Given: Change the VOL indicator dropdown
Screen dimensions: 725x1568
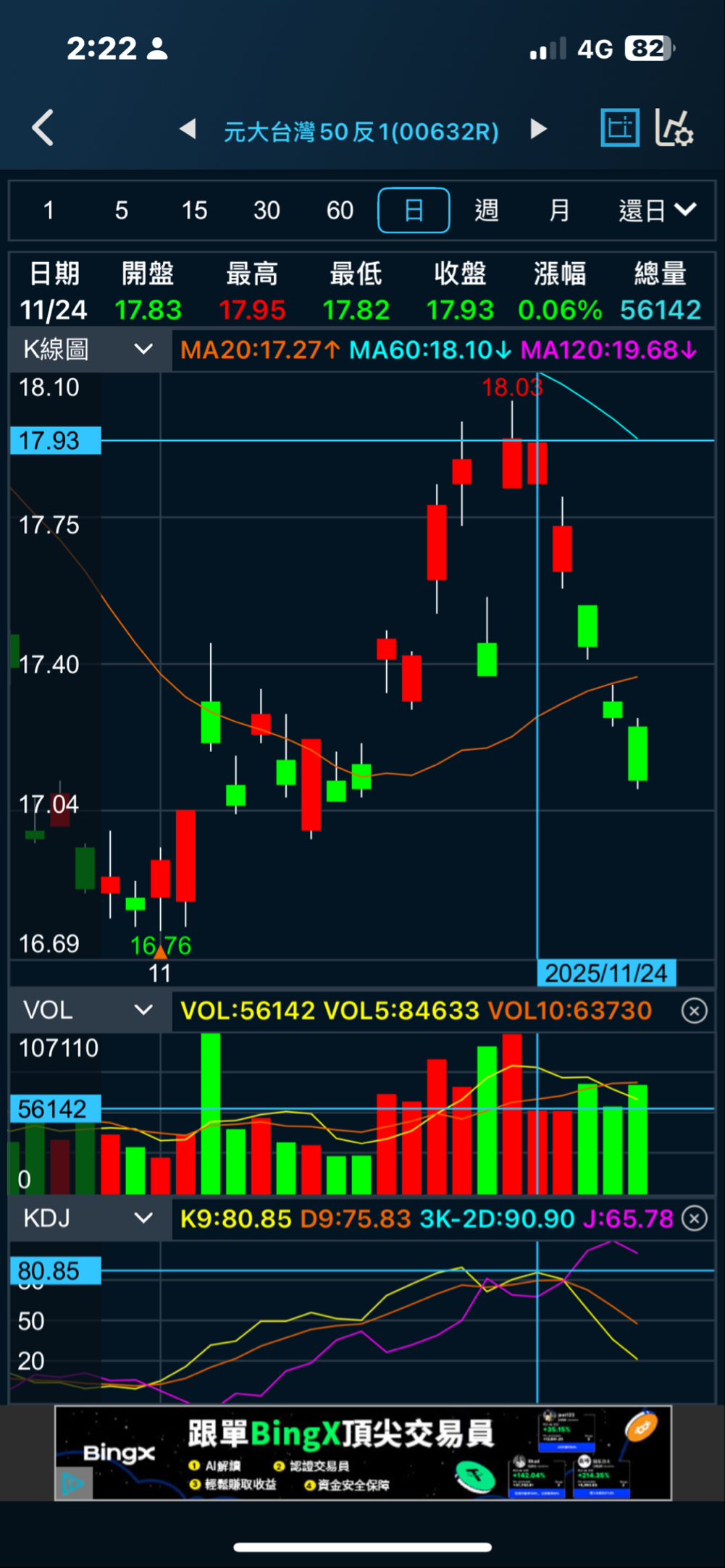Looking at the screenshot, I should (89, 1010).
